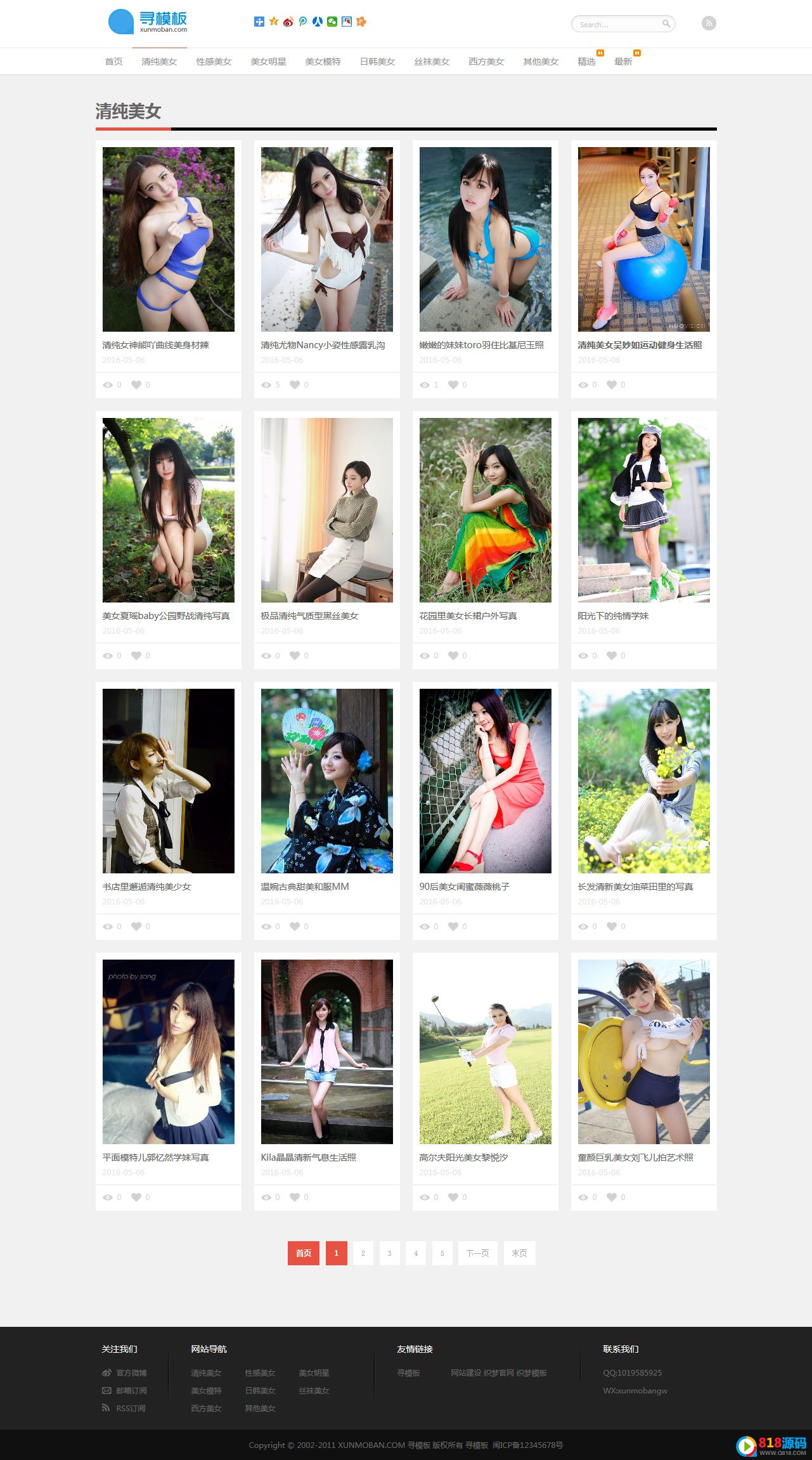The height and width of the screenshot is (1460, 812).
Task: Share via the WeChat icon
Action: pyautogui.click(x=332, y=22)
